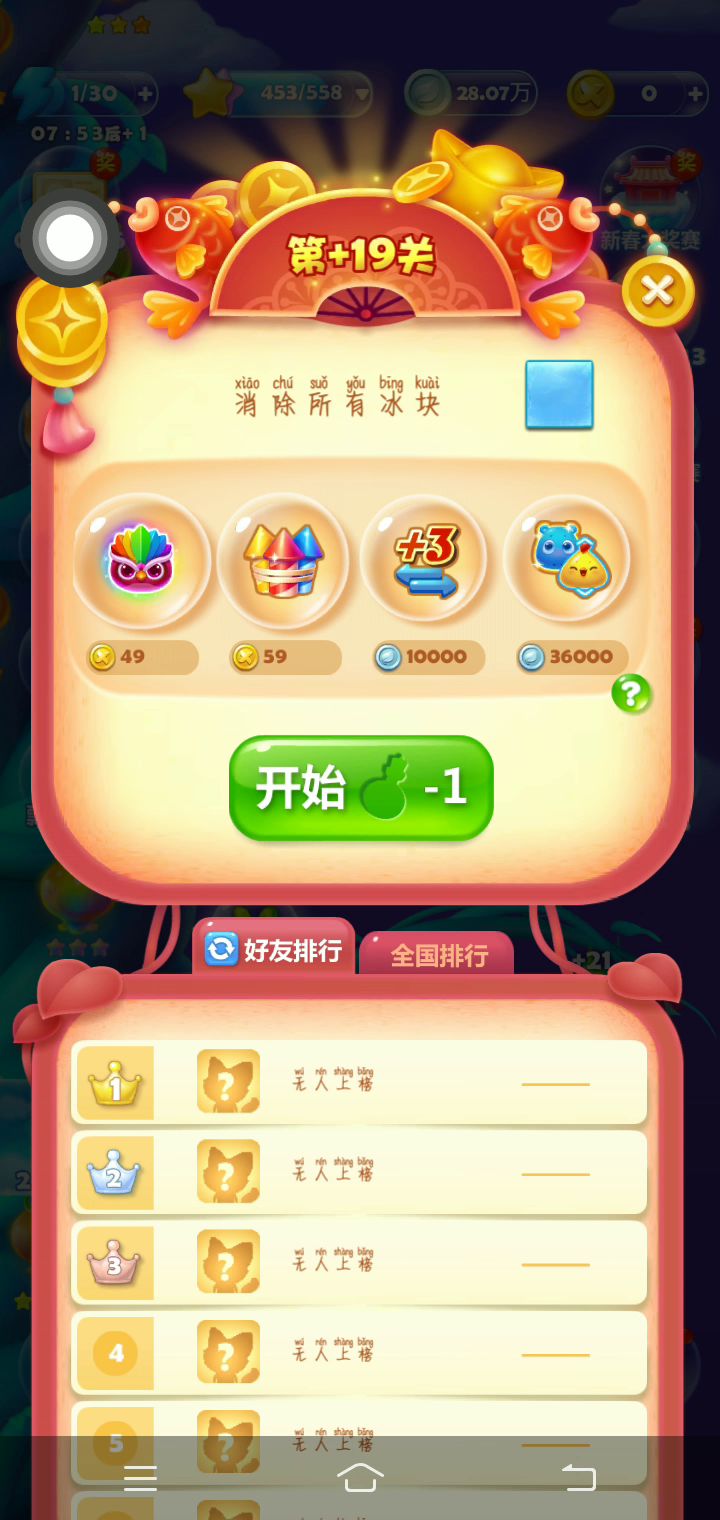Go back with the system back button

click(x=578, y=1477)
